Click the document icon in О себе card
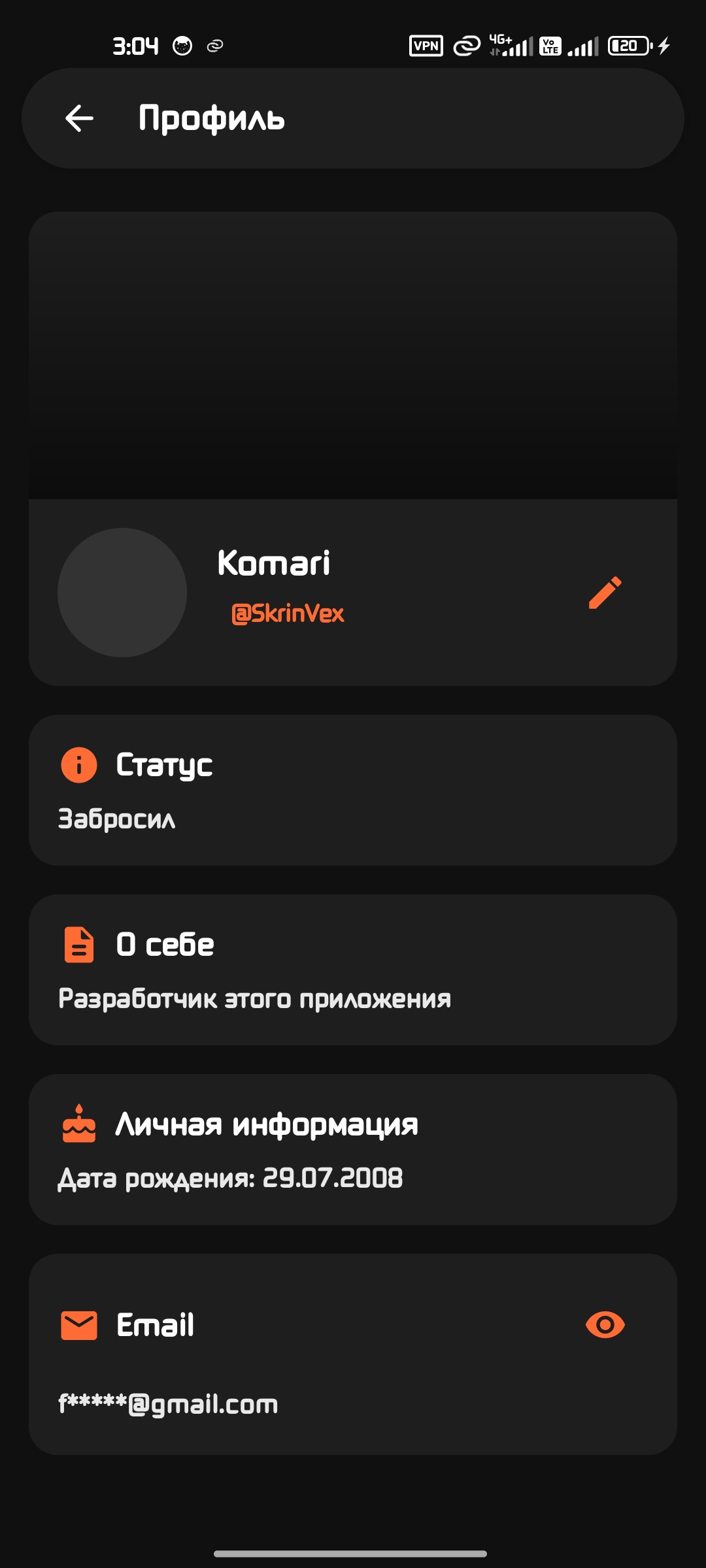The height and width of the screenshot is (1568, 706). click(78, 944)
